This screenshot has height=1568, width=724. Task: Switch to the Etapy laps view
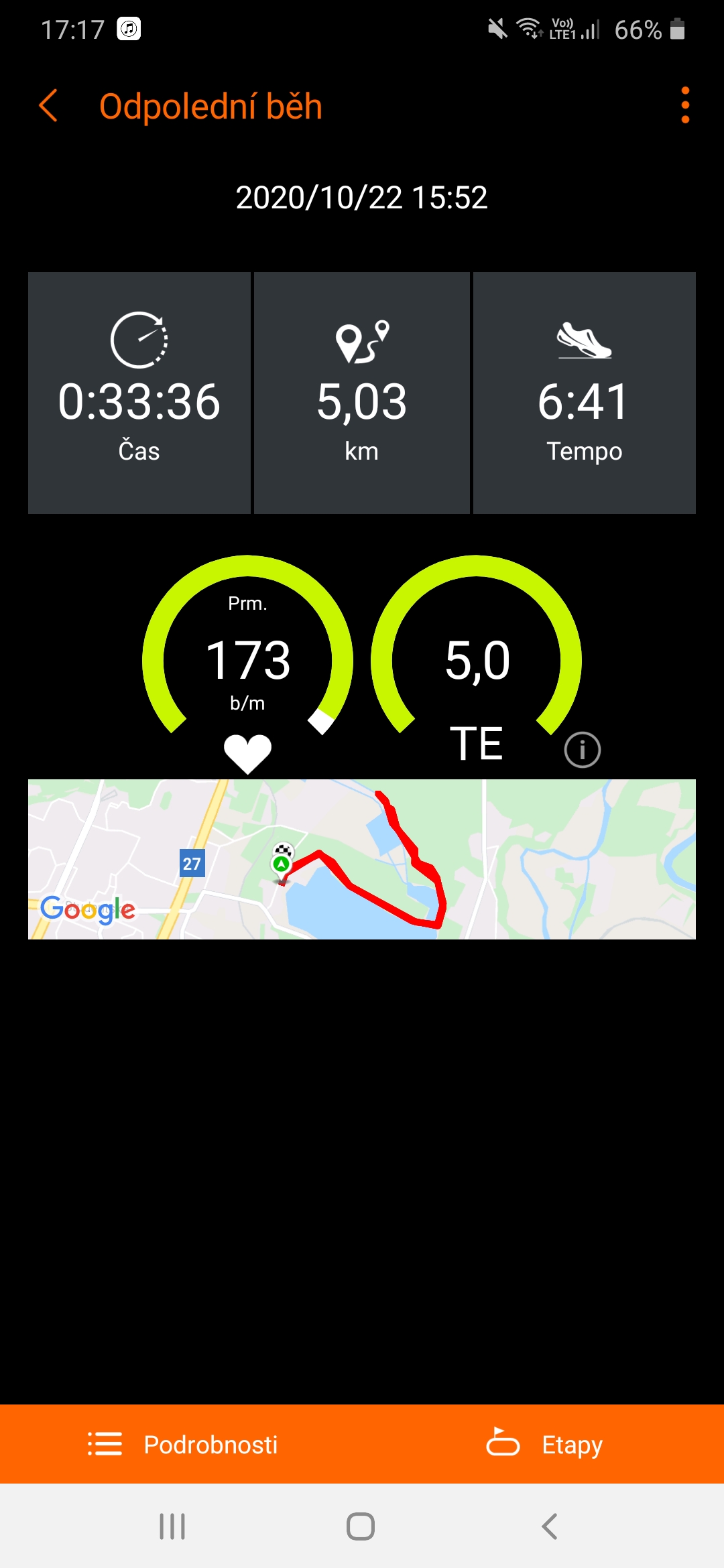[544, 1445]
